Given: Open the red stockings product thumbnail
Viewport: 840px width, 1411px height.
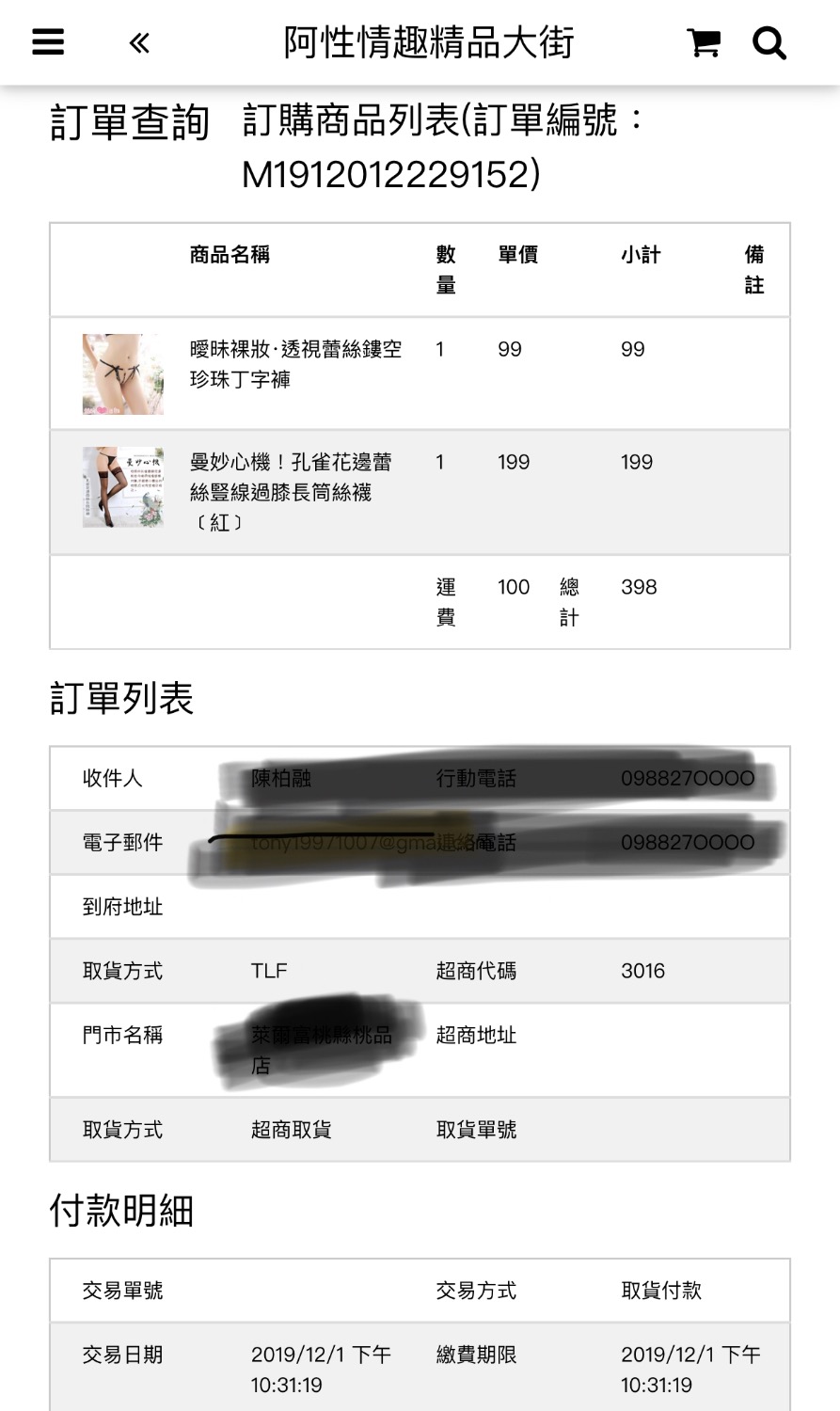Looking at the screenshot, I should pos(123,487).
